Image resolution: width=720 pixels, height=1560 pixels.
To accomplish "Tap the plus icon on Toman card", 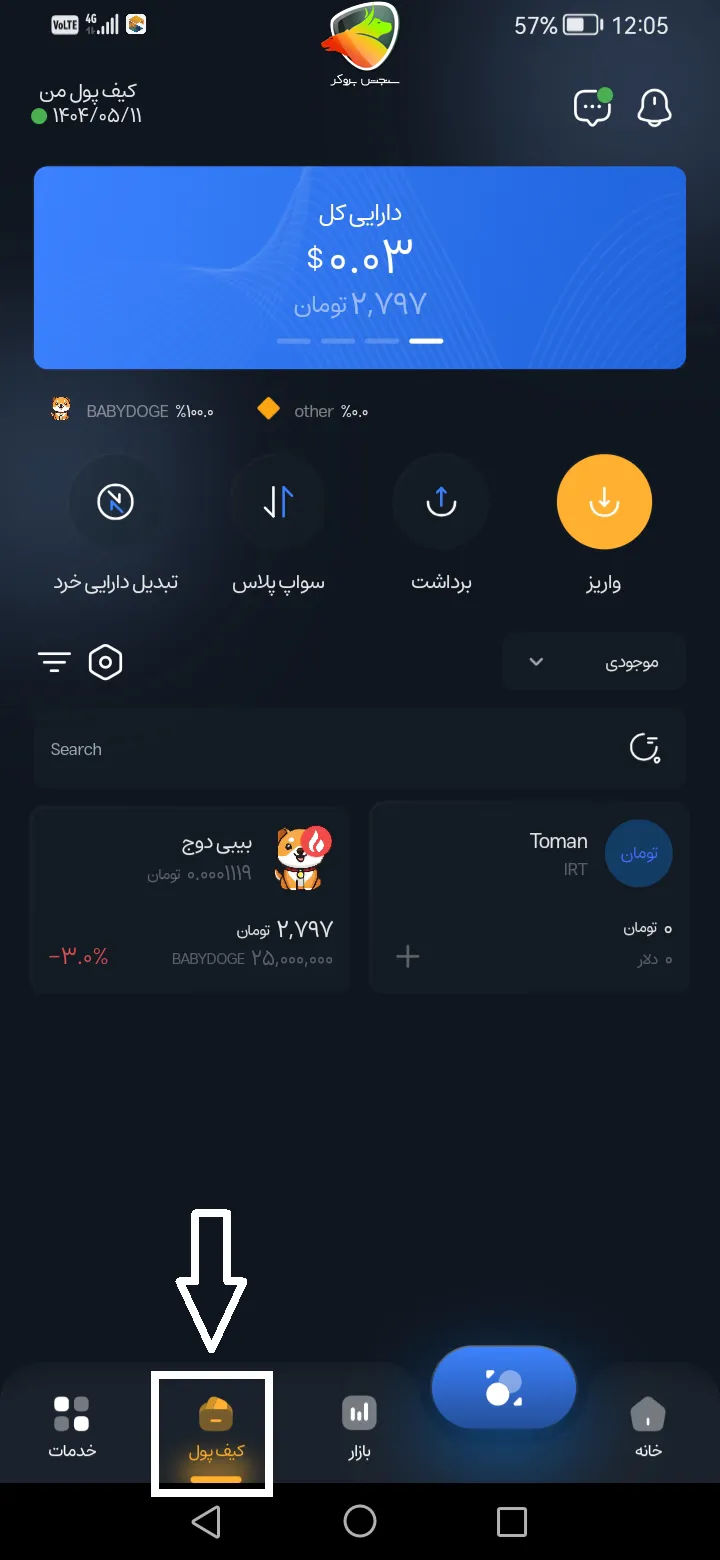I will pos(407,957).
